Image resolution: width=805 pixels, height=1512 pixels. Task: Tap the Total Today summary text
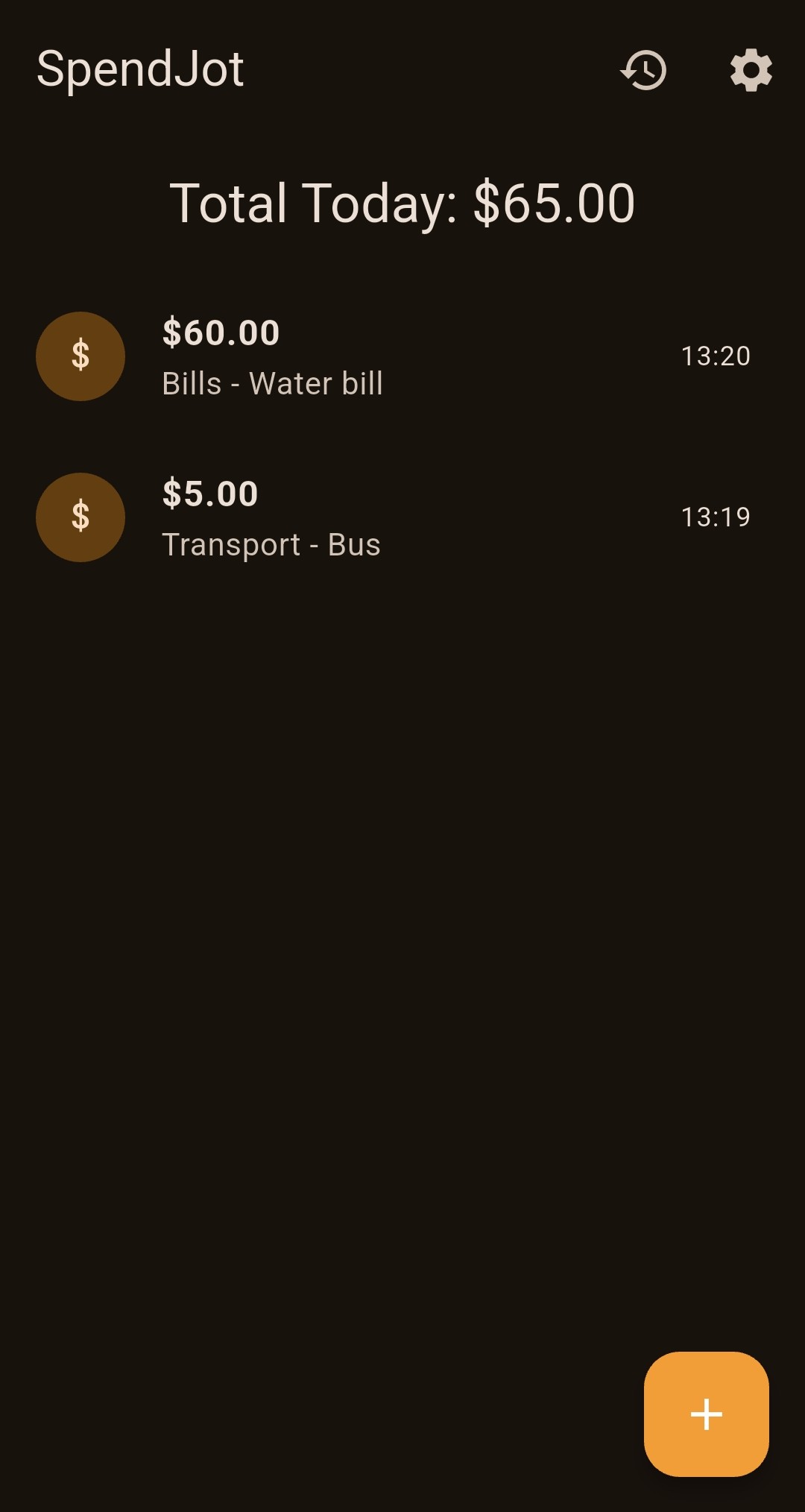click(402, 202)
